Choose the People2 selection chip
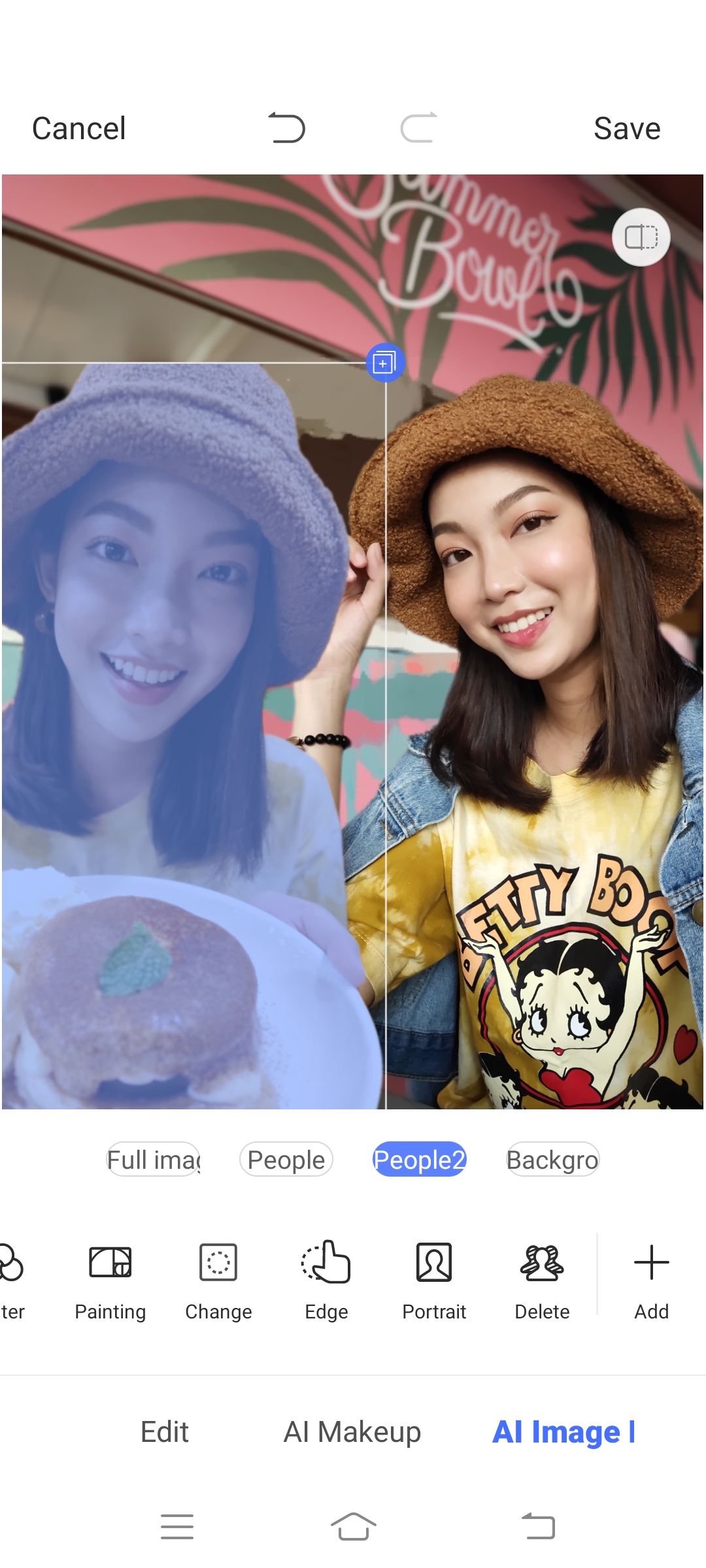 419,1160
